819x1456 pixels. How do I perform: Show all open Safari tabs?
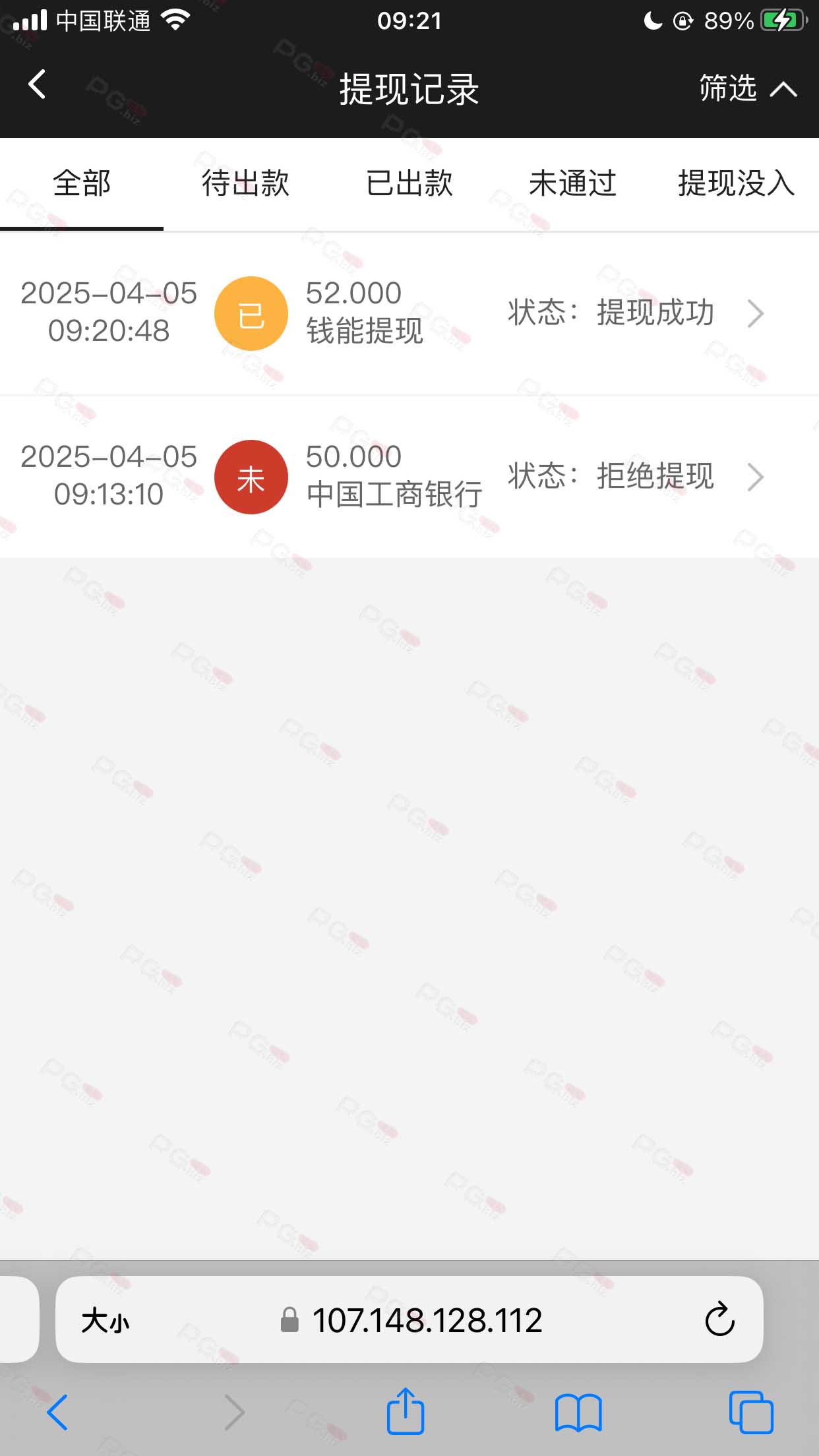pyautogui.click(x=751, y=1412)
